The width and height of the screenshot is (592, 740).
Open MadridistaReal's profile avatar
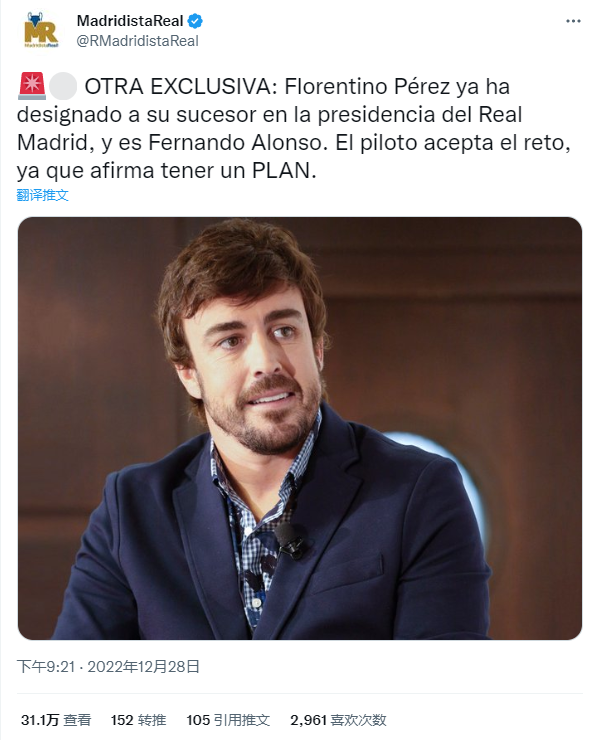[x=41, y=31]
